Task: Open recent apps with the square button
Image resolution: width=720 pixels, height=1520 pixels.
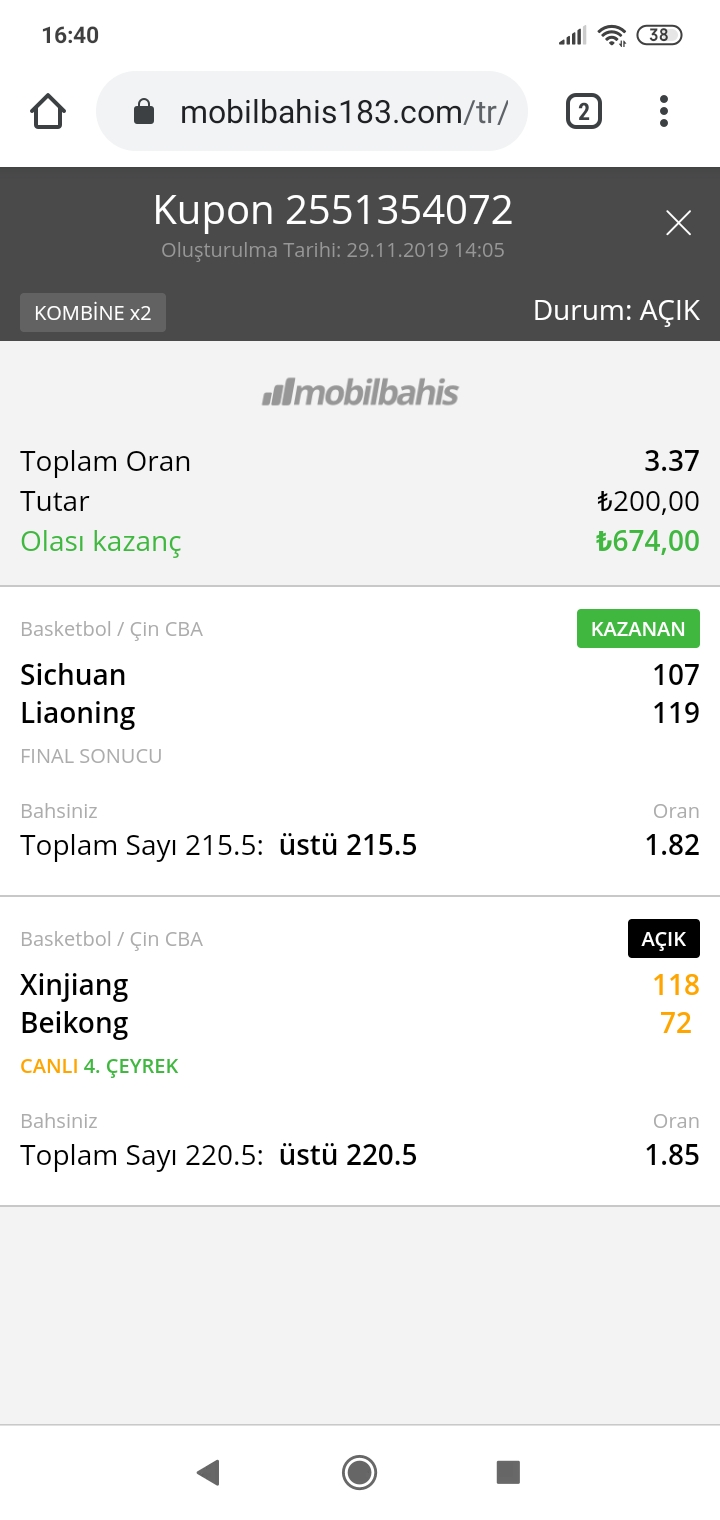Action: (x=508, y=1472)
